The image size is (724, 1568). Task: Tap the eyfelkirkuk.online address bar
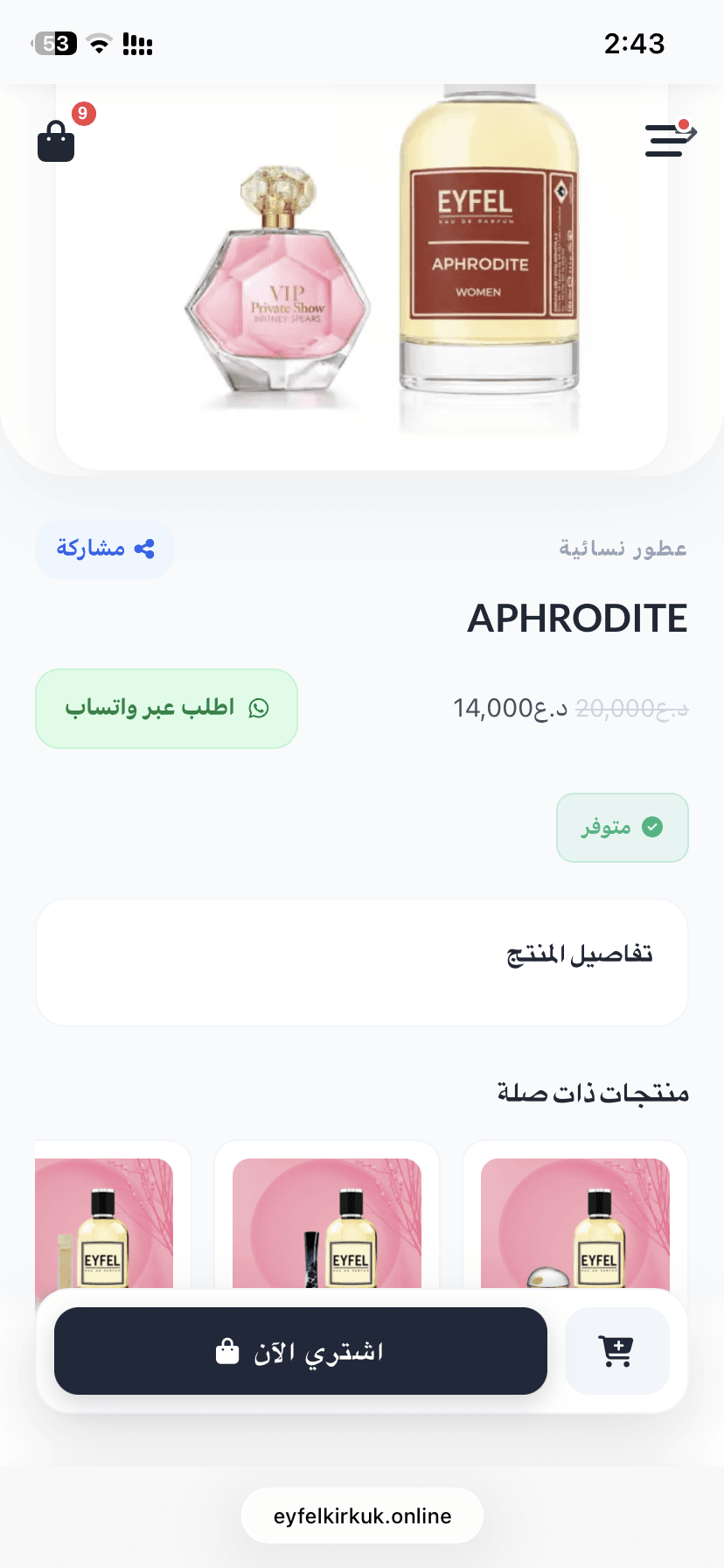pos(362,1515)
